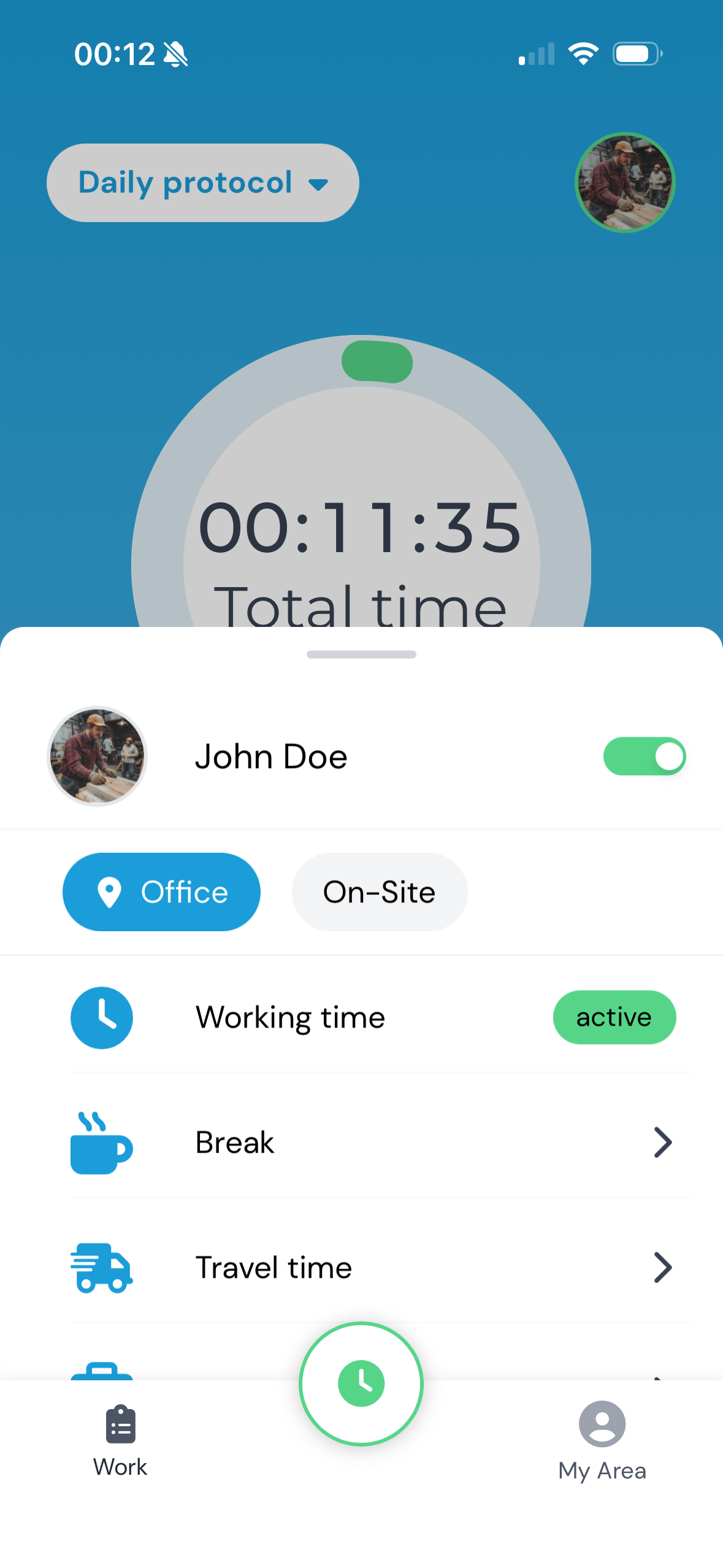This screenshot has height=1568, width=723.
Task: Switch location to On-Site
Action: point(379,891)
